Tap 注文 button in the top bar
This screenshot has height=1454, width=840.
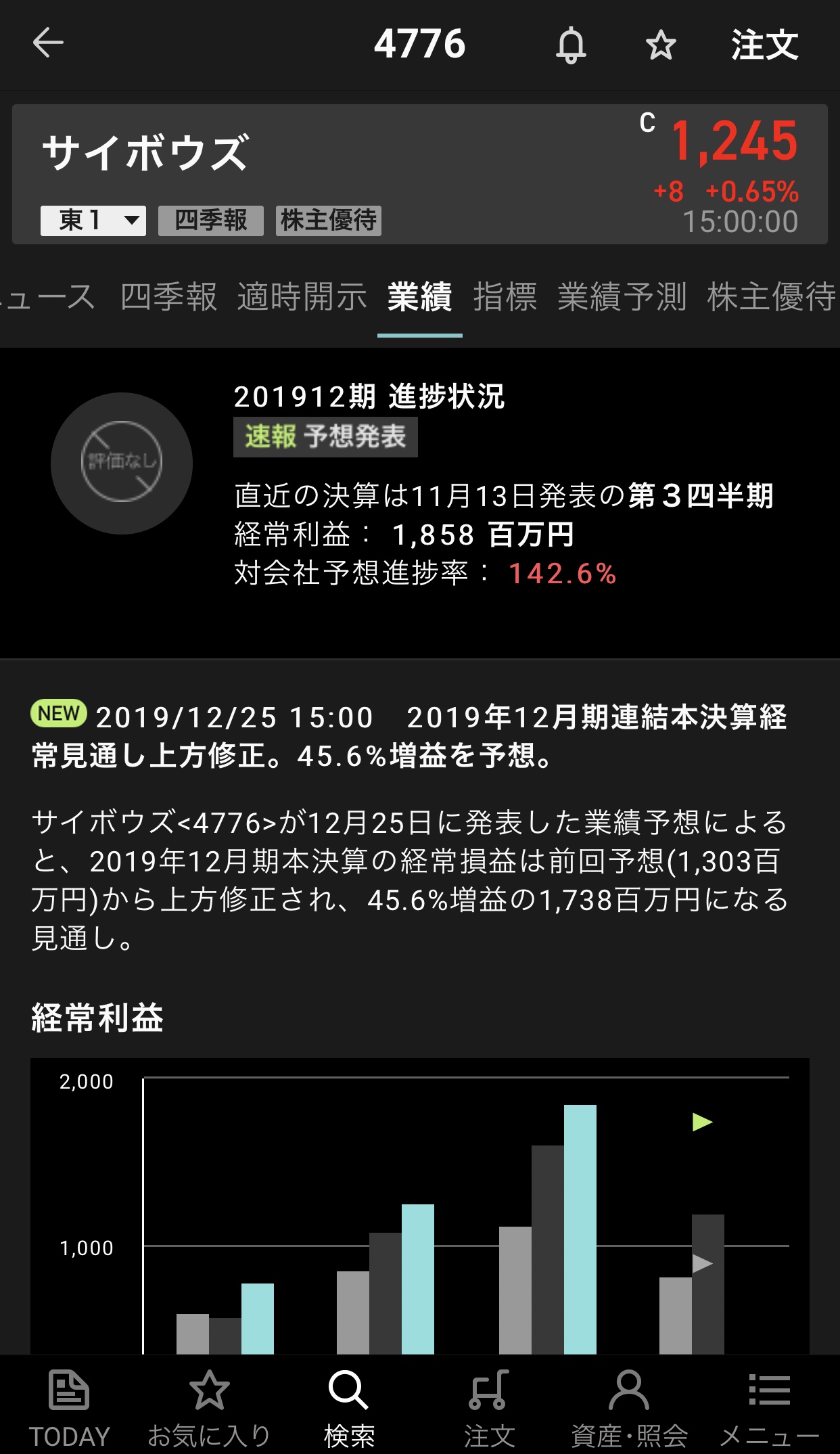[x=764, y=45]
